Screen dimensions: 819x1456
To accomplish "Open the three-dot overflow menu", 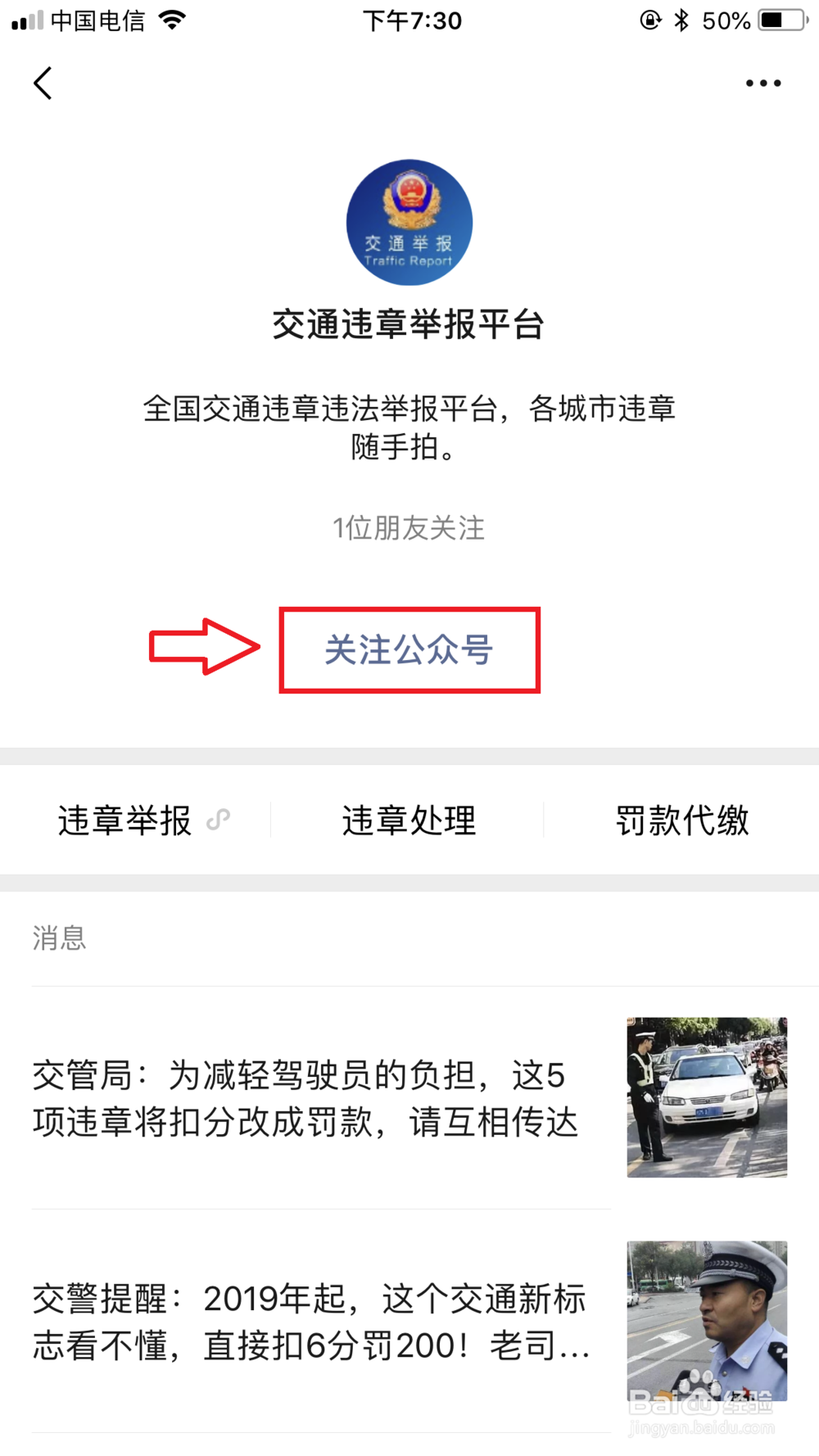I will tap(762, 84).
